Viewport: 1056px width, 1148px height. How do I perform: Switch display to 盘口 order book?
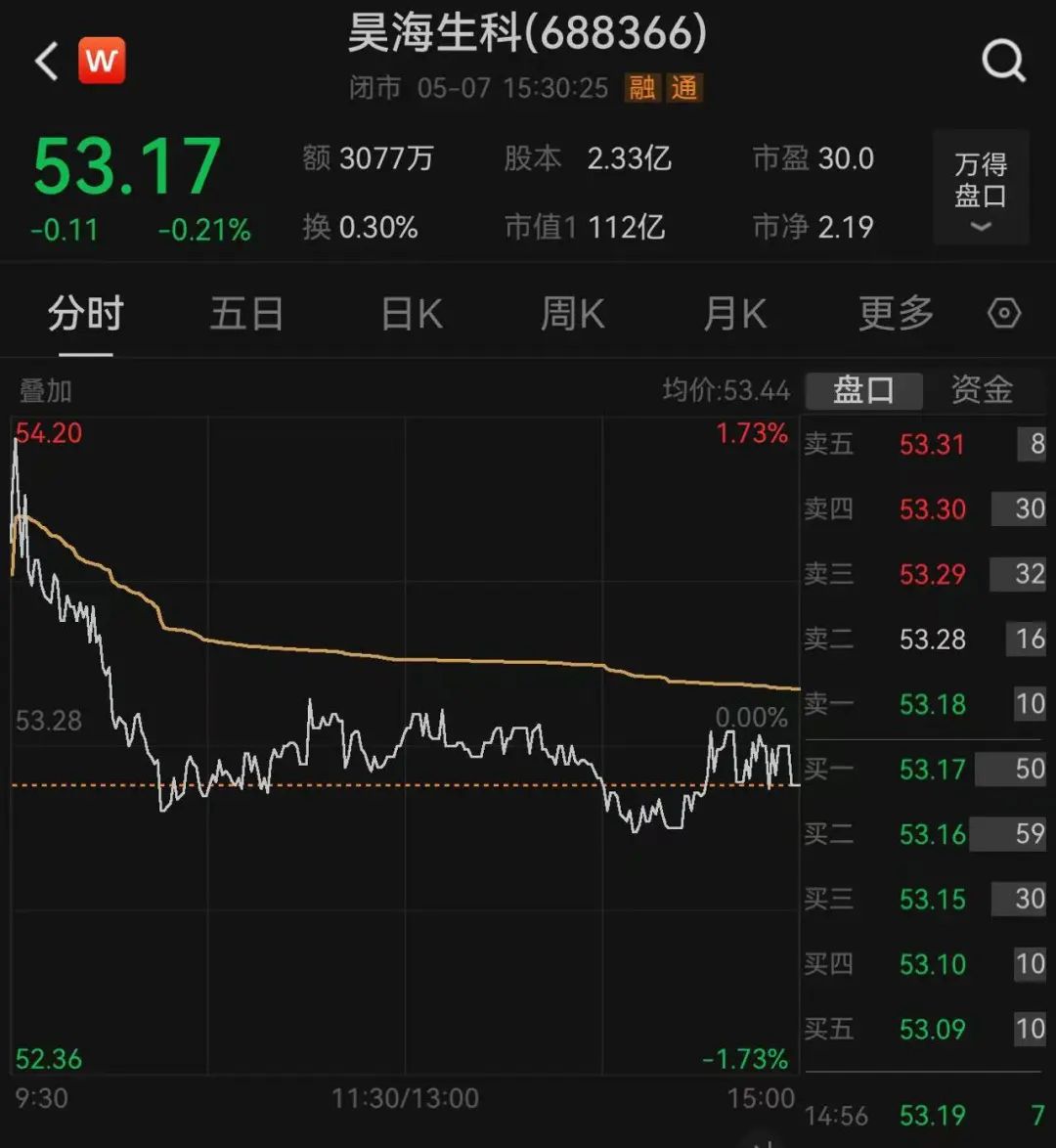click(863, 389)
